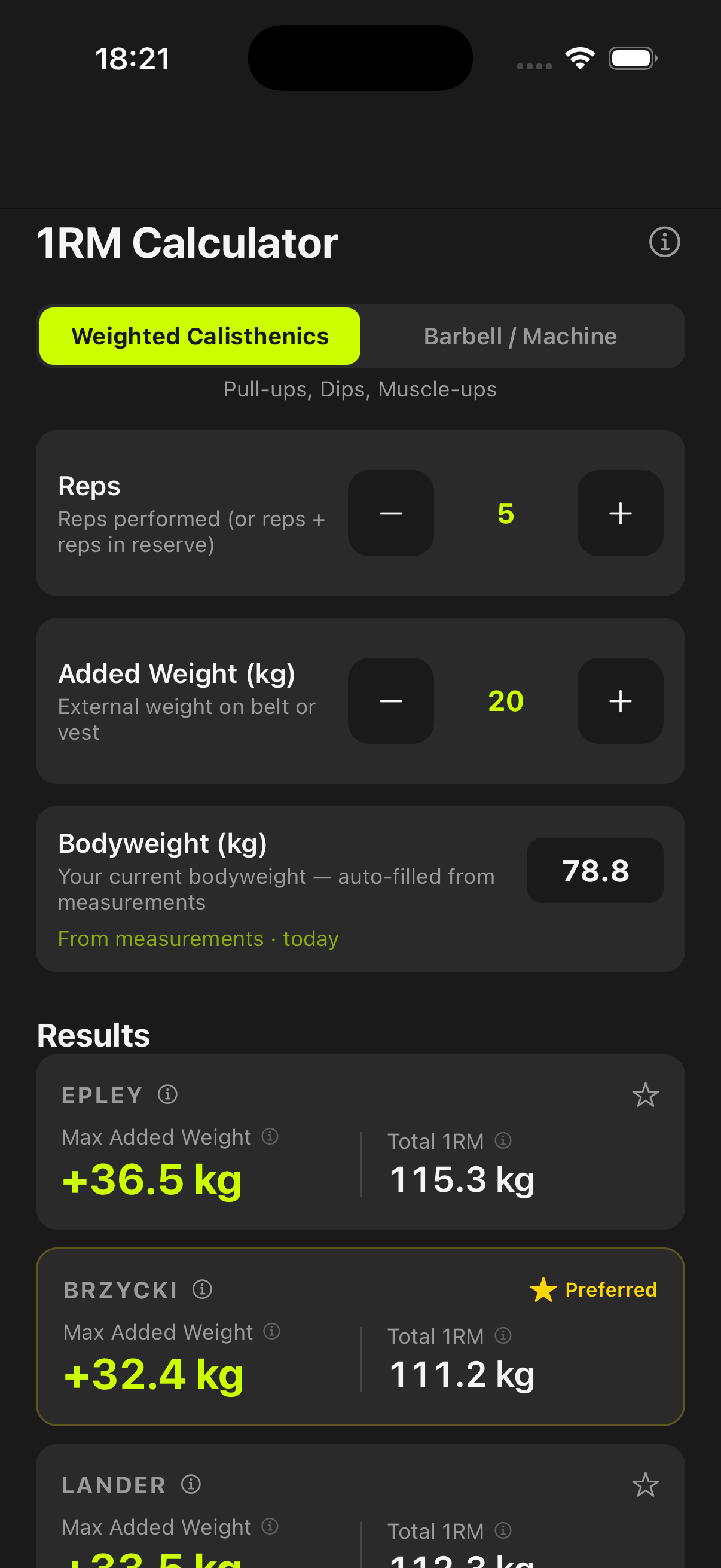This screenshot has width=721, height=1568.
Task: Unmark Brzycki as the preferred formula
Action: 543,1289
